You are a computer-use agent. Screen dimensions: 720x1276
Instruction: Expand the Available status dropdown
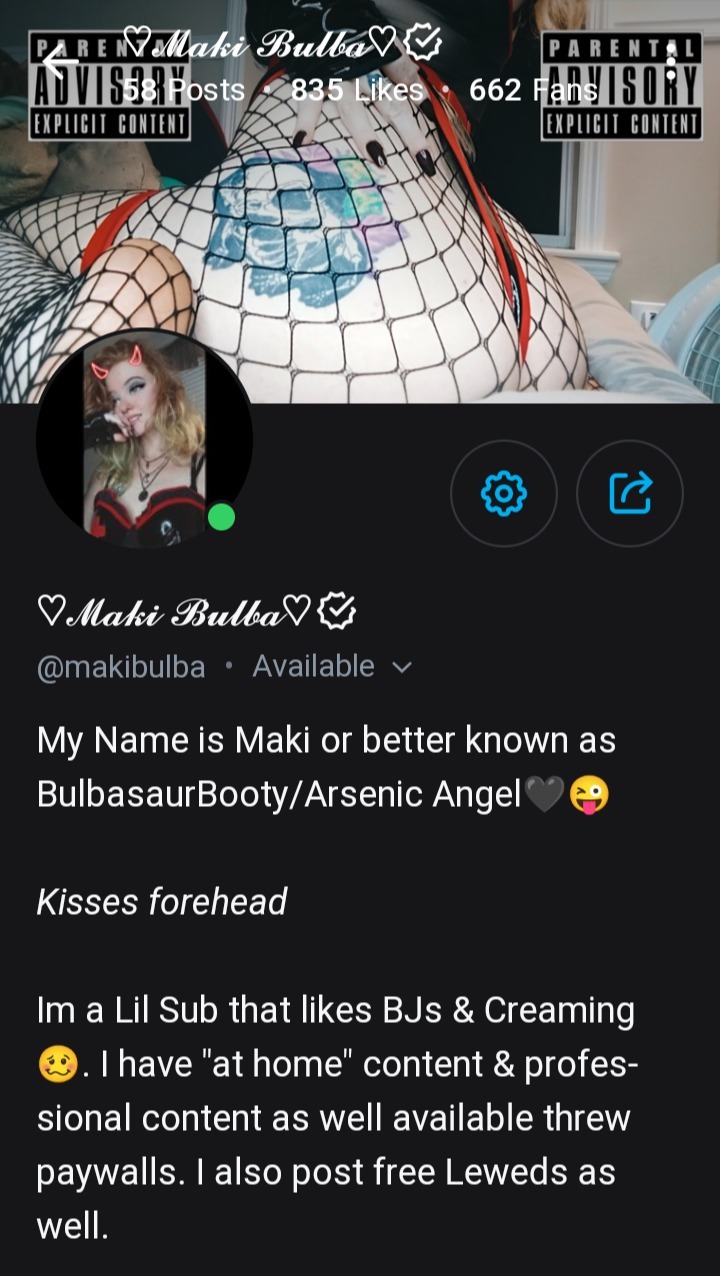[315, 665]
